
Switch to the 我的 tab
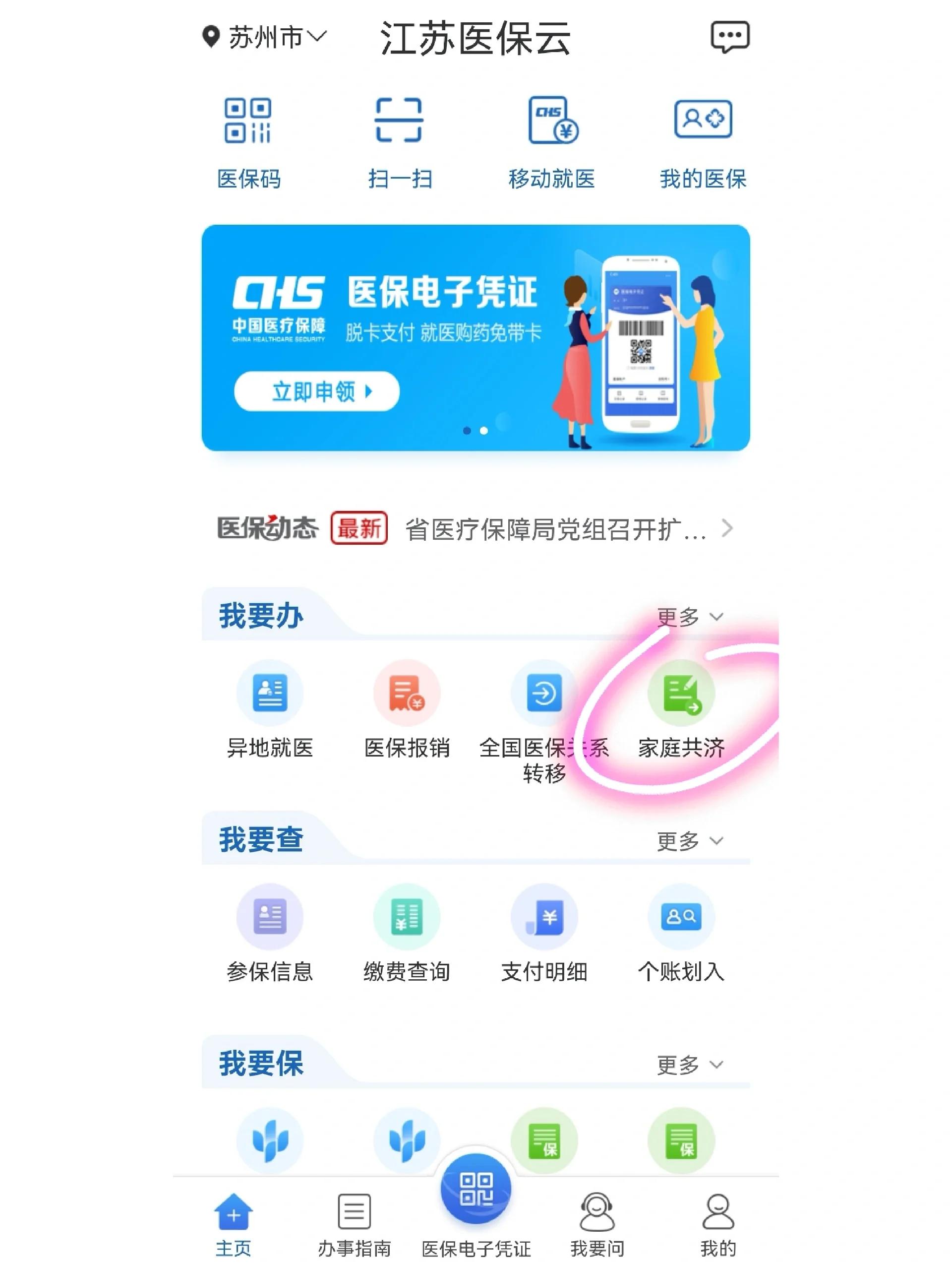717,1224
